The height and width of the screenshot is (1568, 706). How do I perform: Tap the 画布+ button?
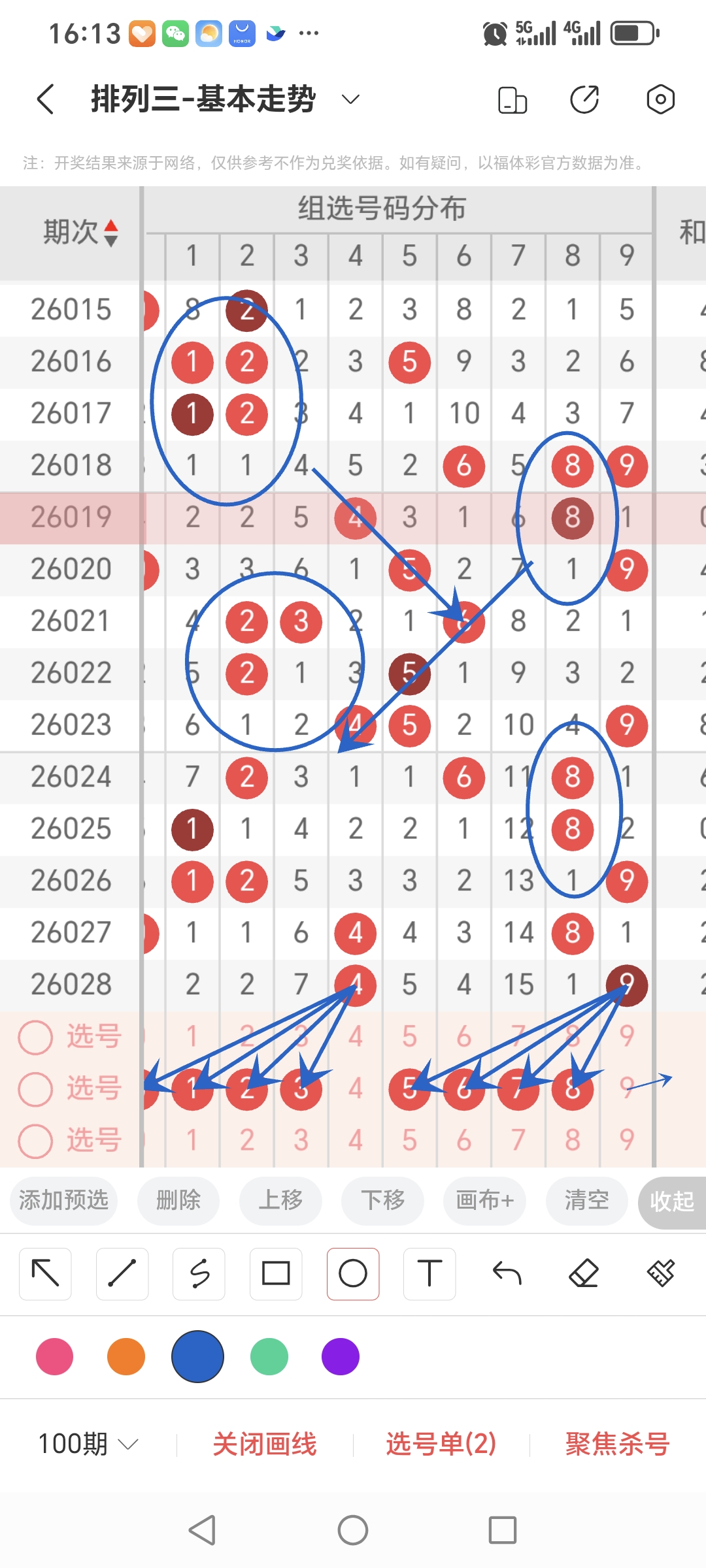coord(484,1200)
